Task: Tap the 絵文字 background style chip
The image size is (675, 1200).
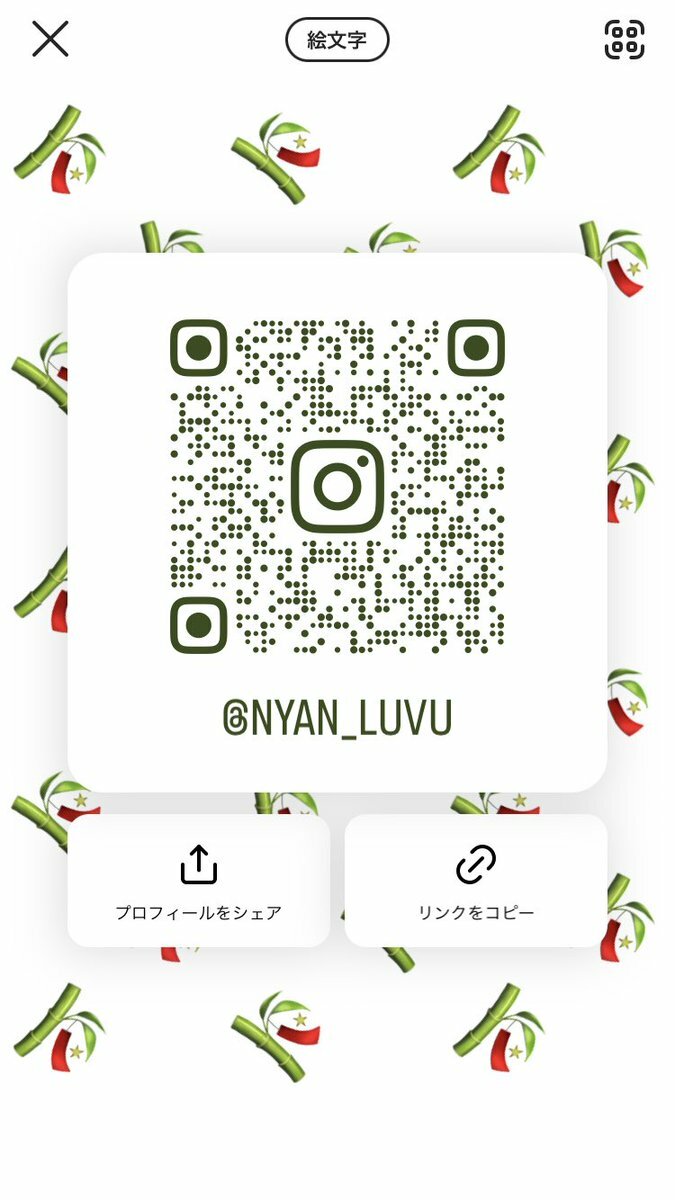Action: point(337,40)
